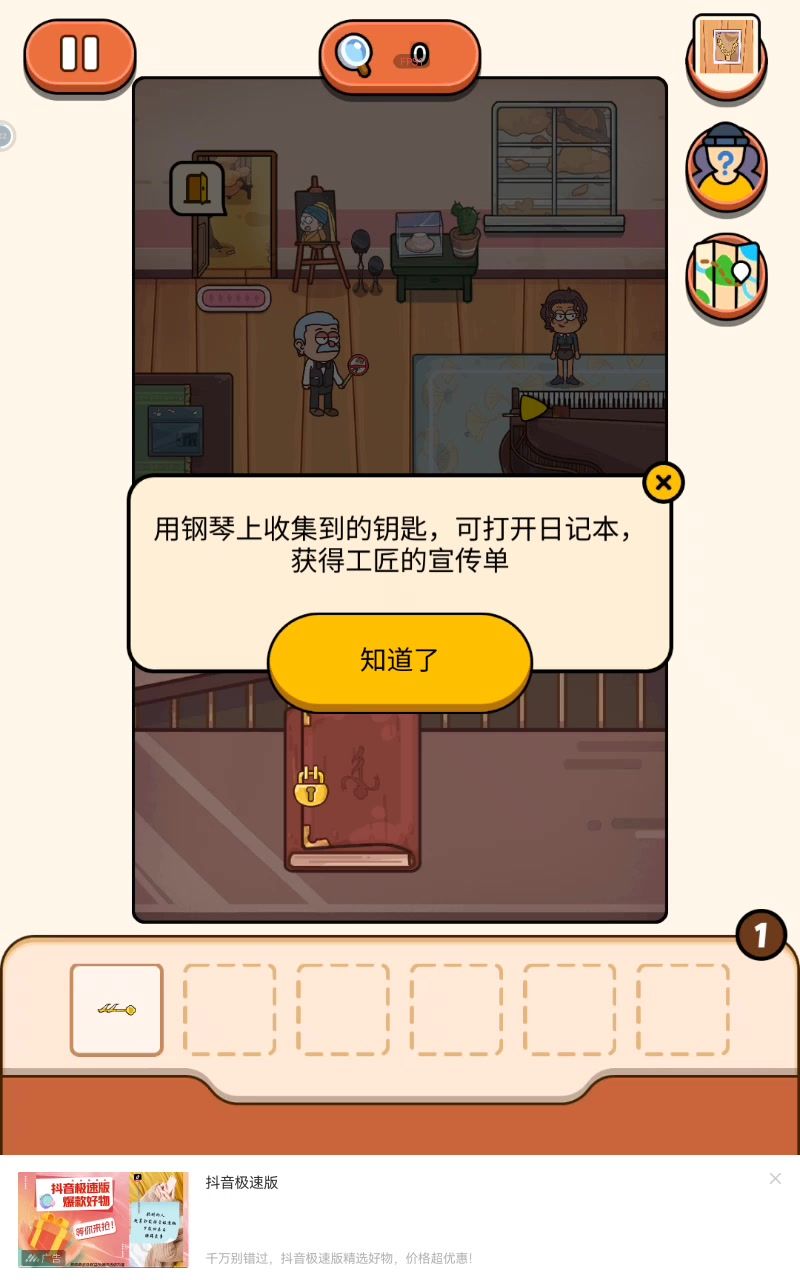Open the detective question-mark helper
This screenshot has width=800, height=1280.
(726, 167)
